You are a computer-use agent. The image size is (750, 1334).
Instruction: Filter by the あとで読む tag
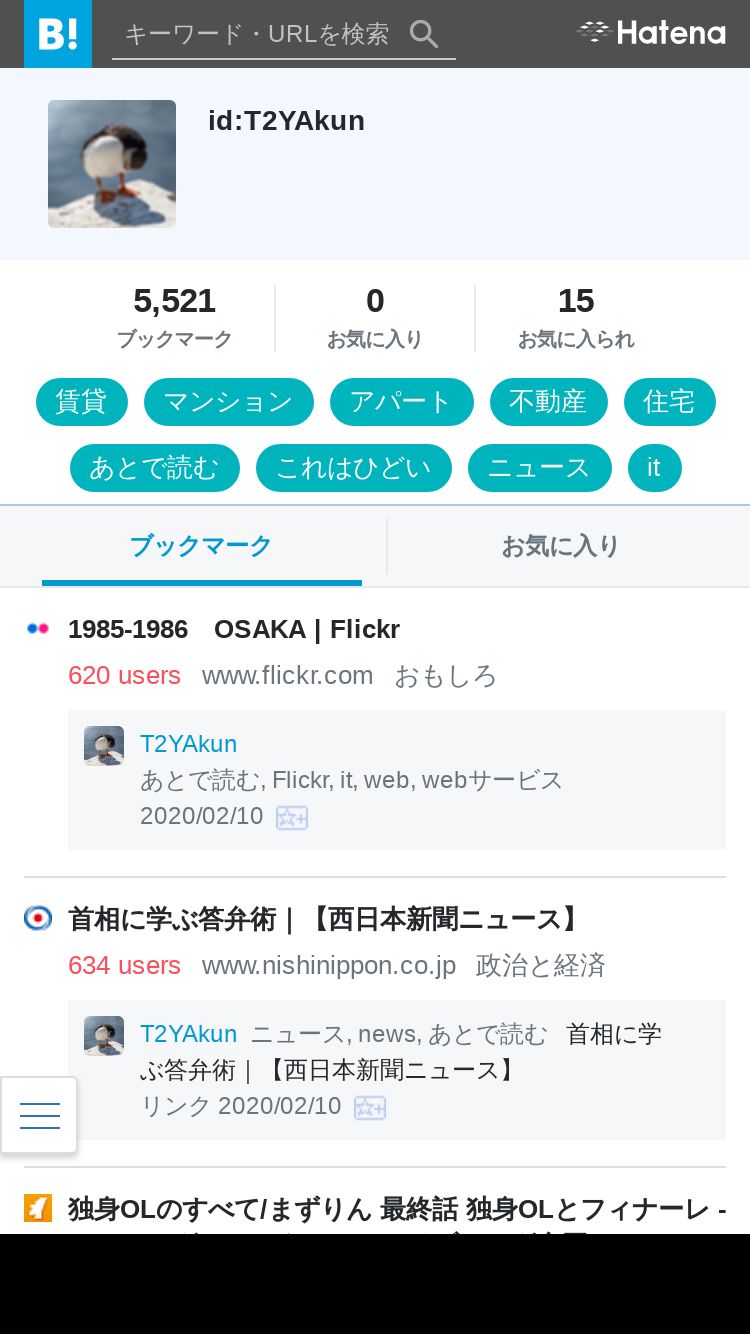point(155,468)
